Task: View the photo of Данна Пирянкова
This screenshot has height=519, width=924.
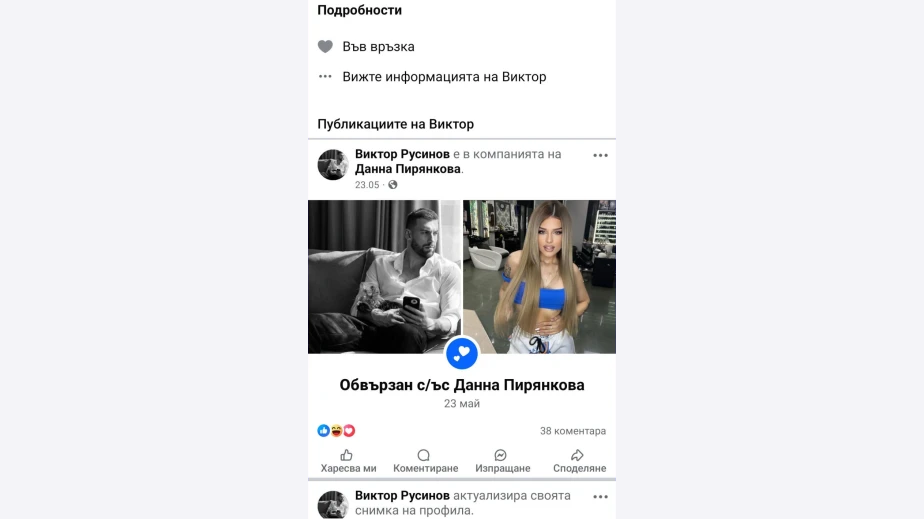Action: [x=539, y=276]
